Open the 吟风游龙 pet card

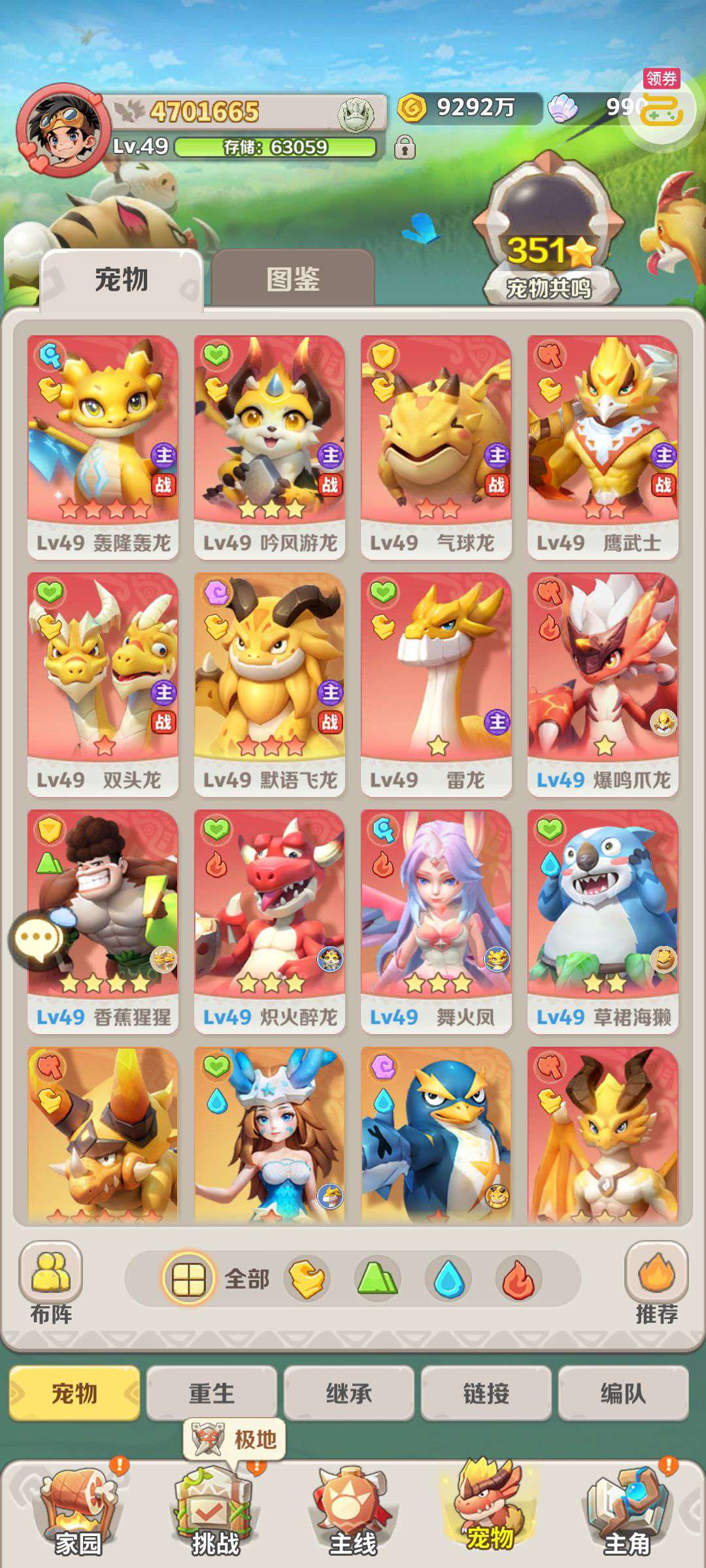tap(269, 448)
